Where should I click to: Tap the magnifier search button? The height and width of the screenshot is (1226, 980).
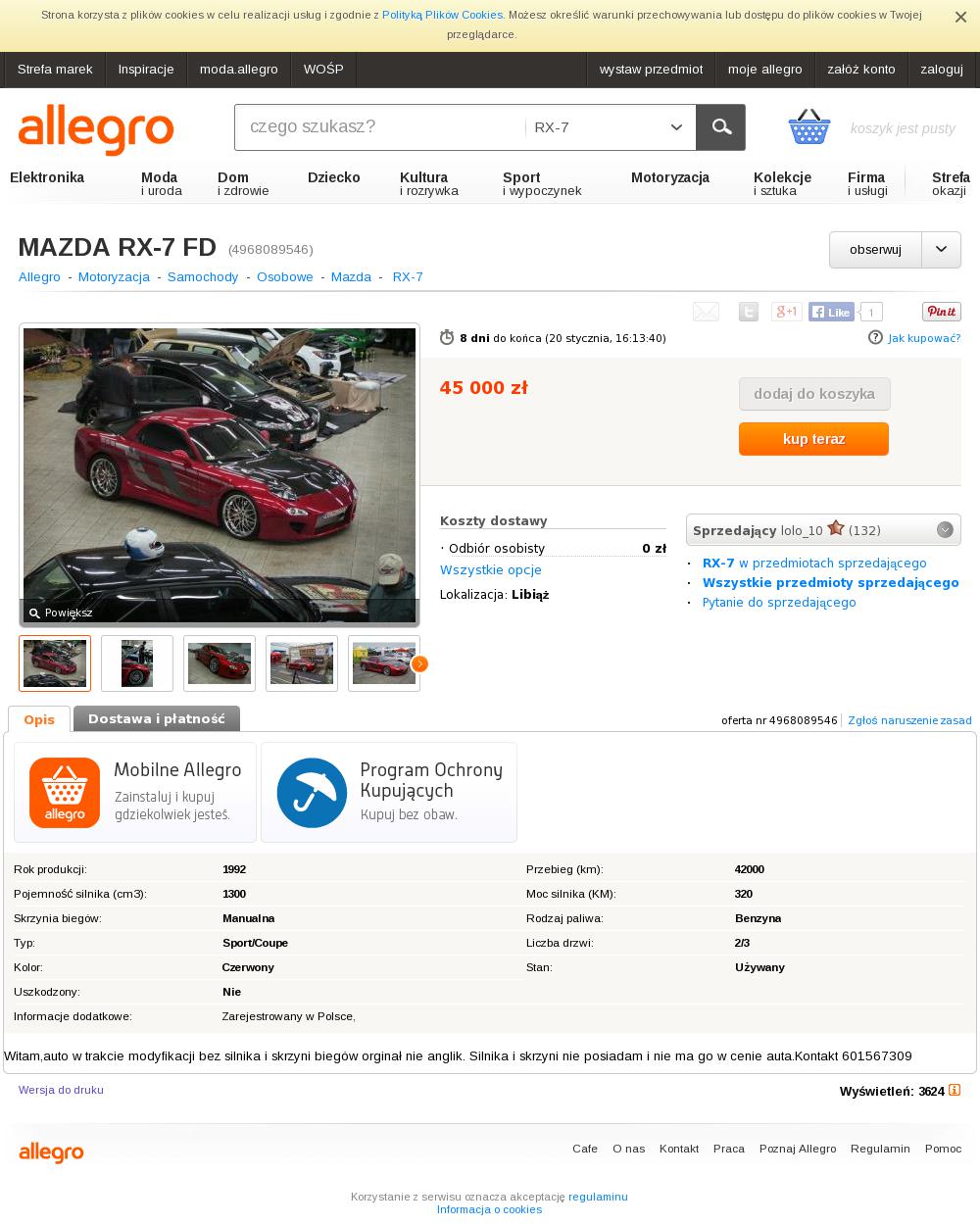point(720,127)
